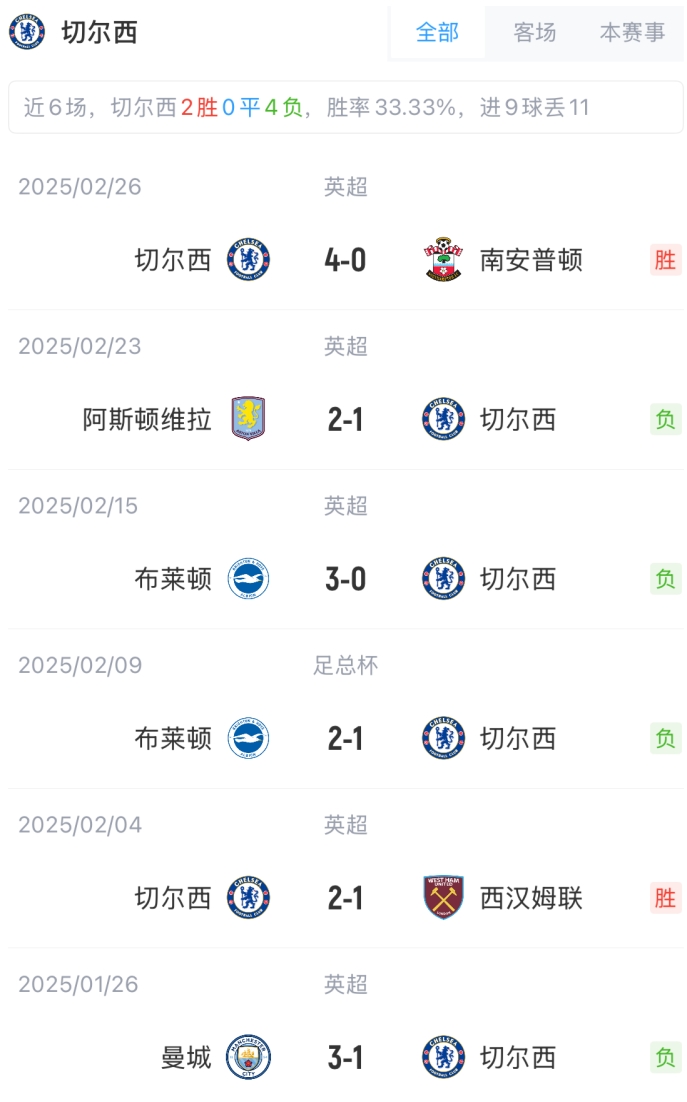Open the 切尔西 4-0 南安普顿 match

click(345, 260)
